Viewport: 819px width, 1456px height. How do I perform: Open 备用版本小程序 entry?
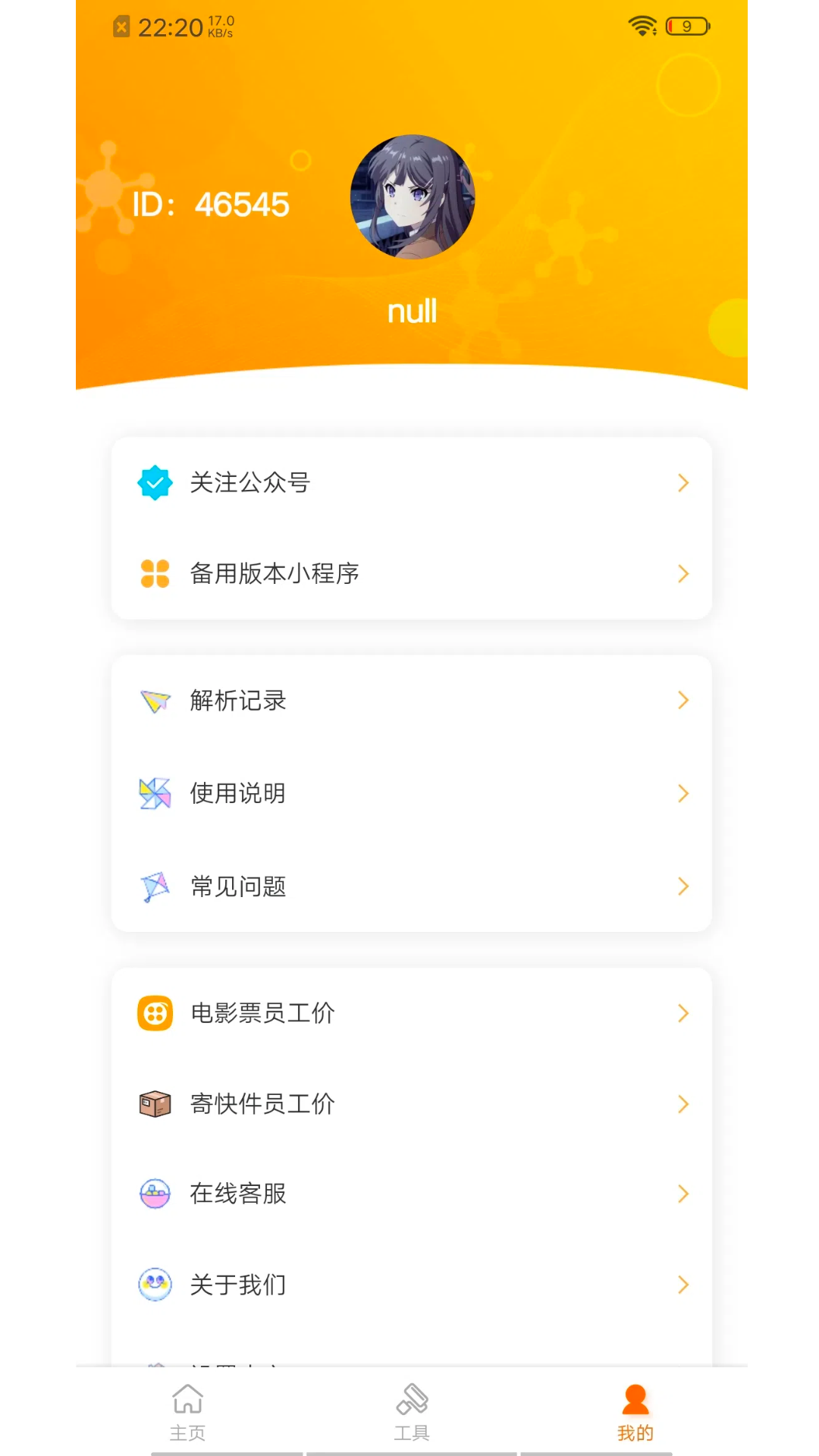pos(411,574)
